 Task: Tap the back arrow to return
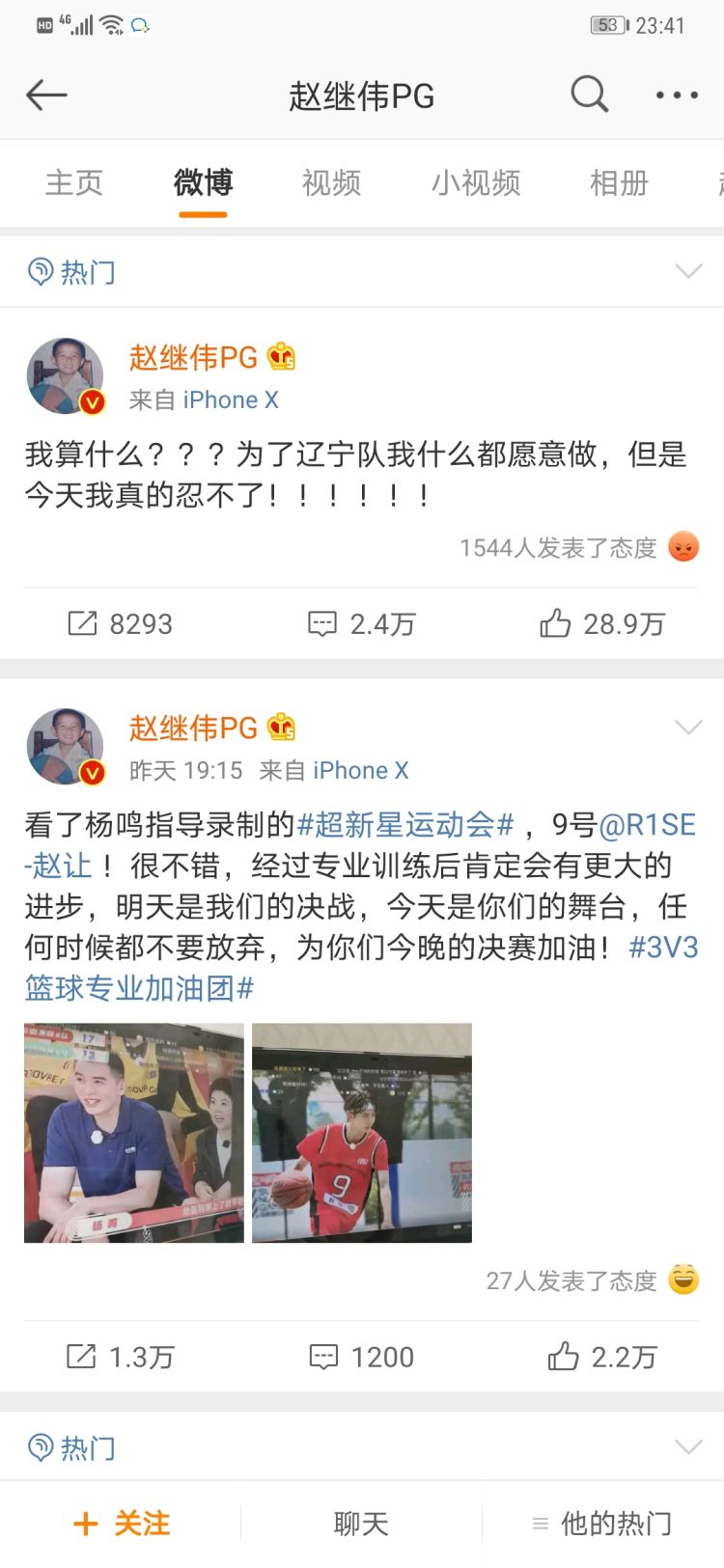point(47,94)
